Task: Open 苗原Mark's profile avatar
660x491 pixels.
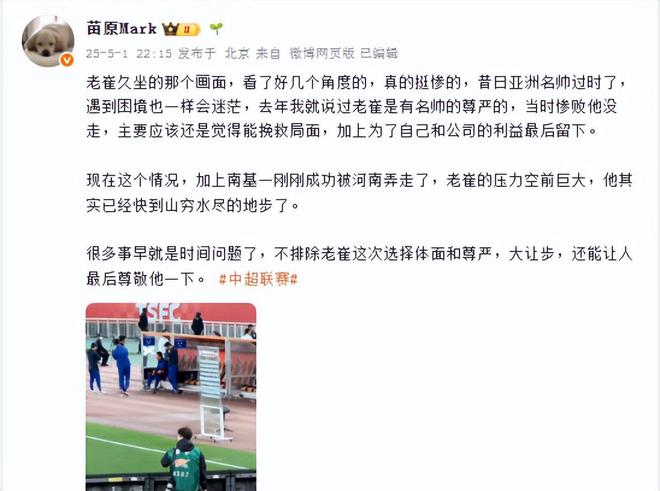Action: (x=47, y=40)
